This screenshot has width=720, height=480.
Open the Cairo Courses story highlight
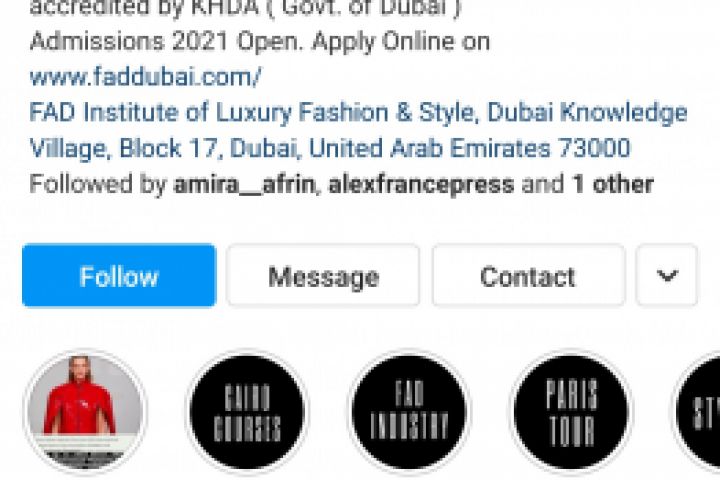pos(246,411)
